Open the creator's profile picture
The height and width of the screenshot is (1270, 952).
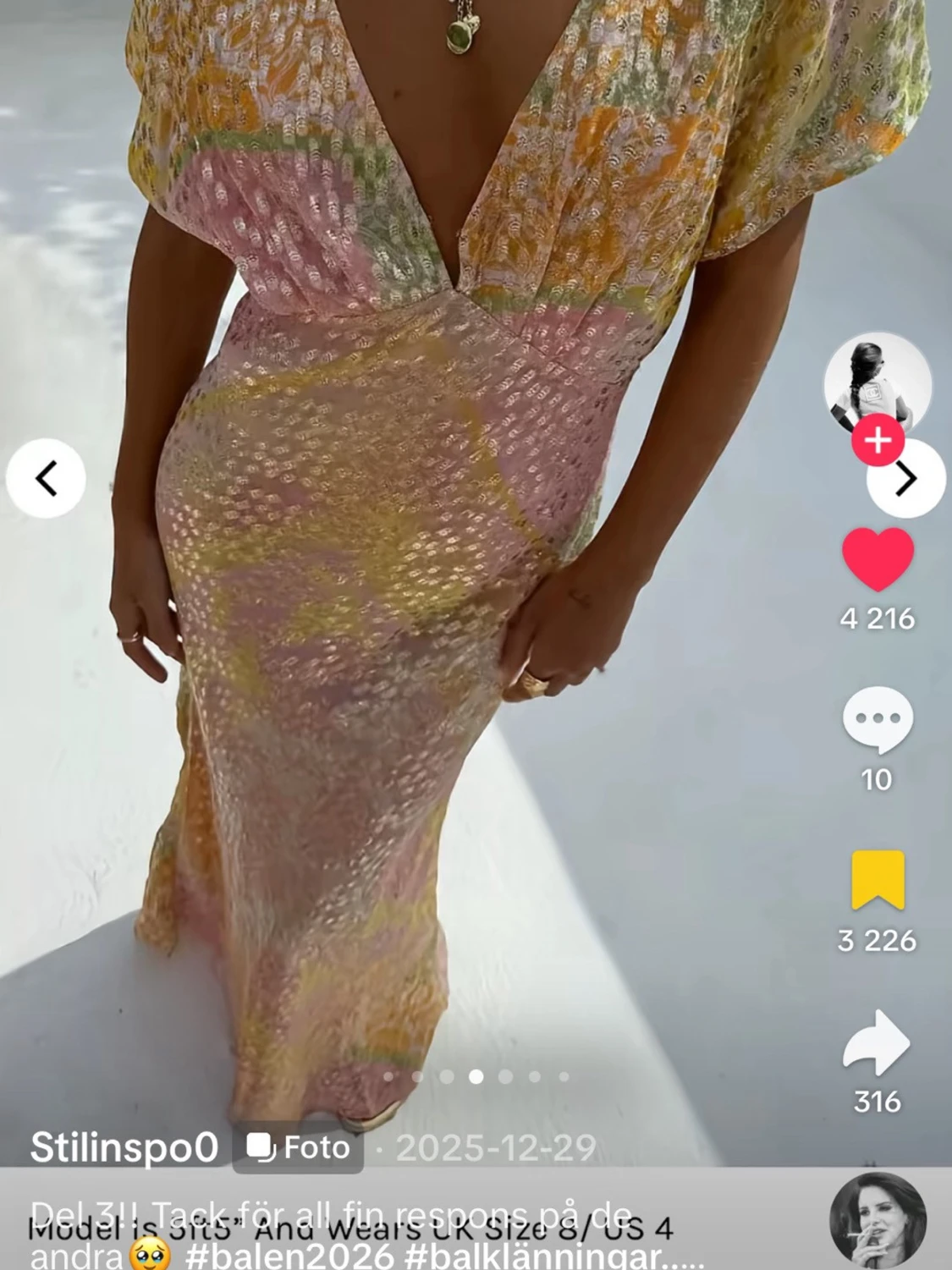(x=878, y=382)
